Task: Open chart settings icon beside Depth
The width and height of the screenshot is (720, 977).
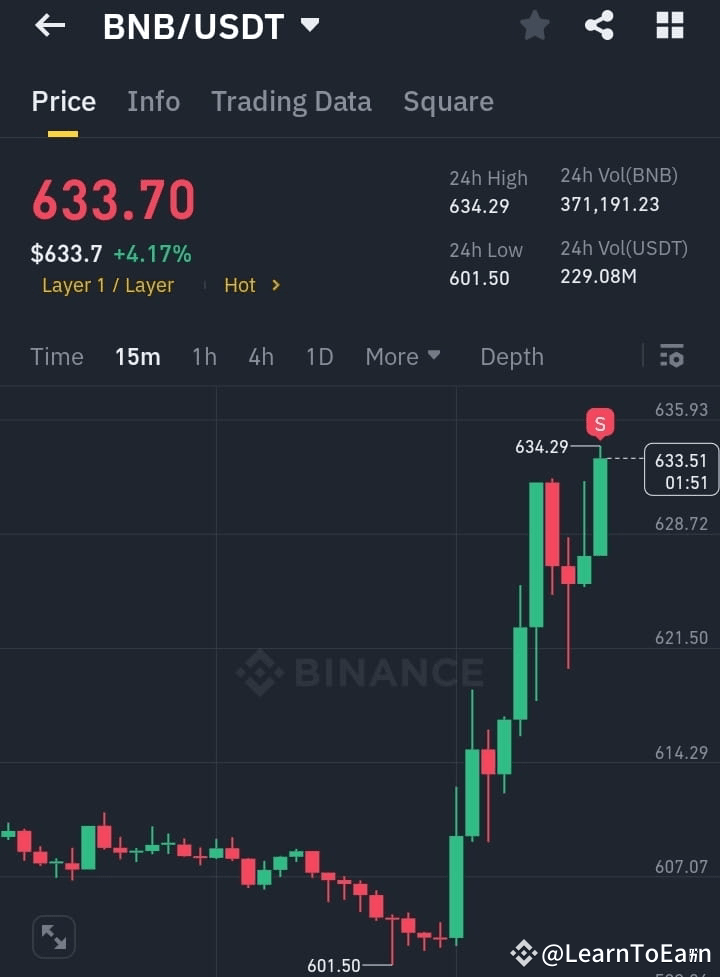Action: (670, 356)
